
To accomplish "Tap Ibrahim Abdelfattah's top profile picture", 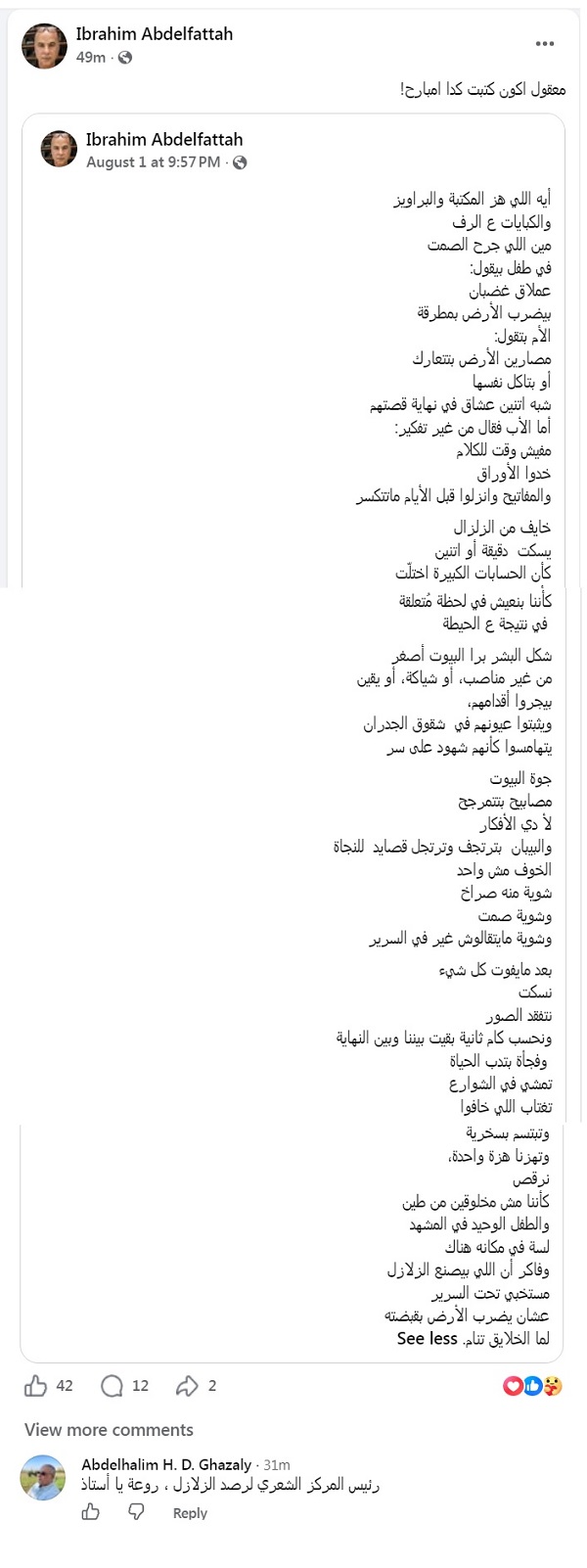I will 44,45.
